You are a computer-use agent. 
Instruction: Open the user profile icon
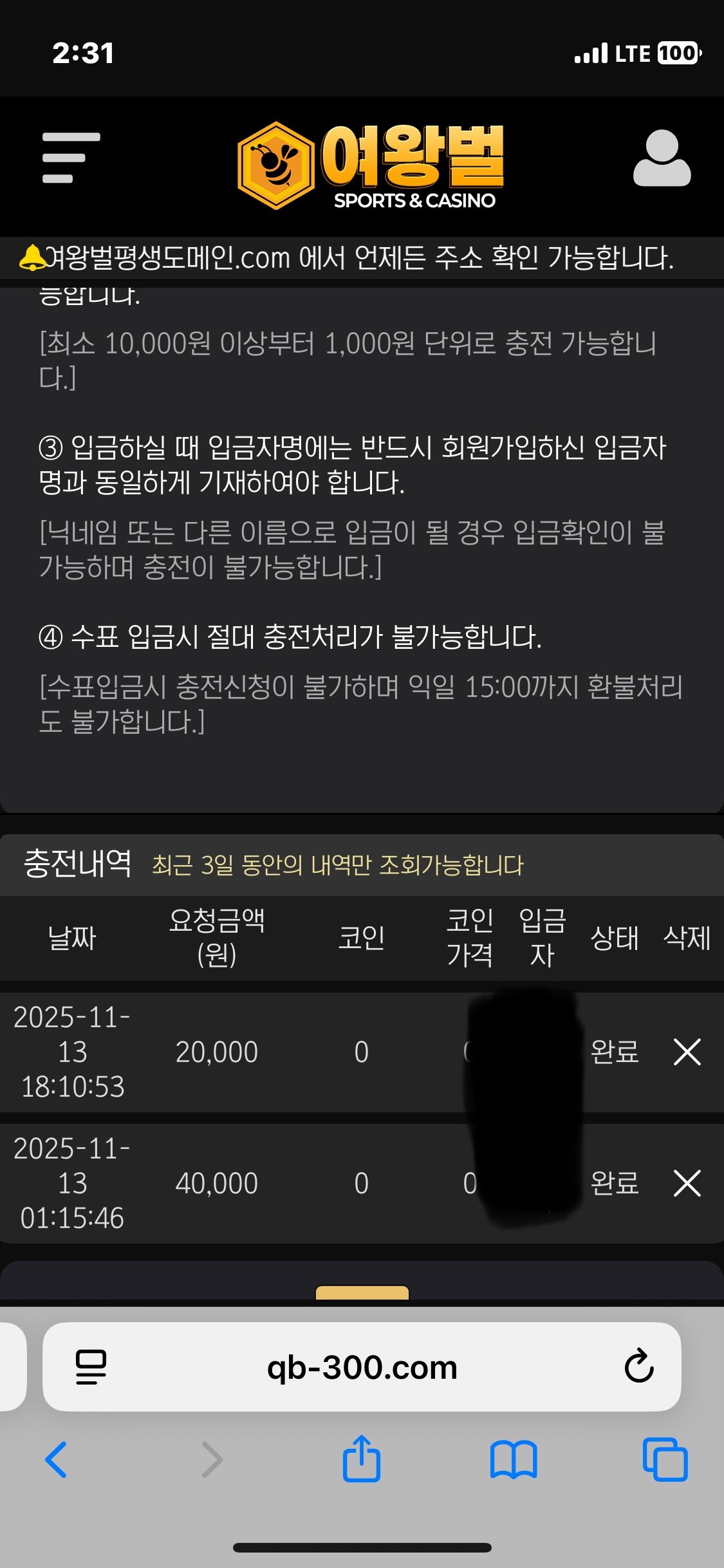[x=662, y=158]
